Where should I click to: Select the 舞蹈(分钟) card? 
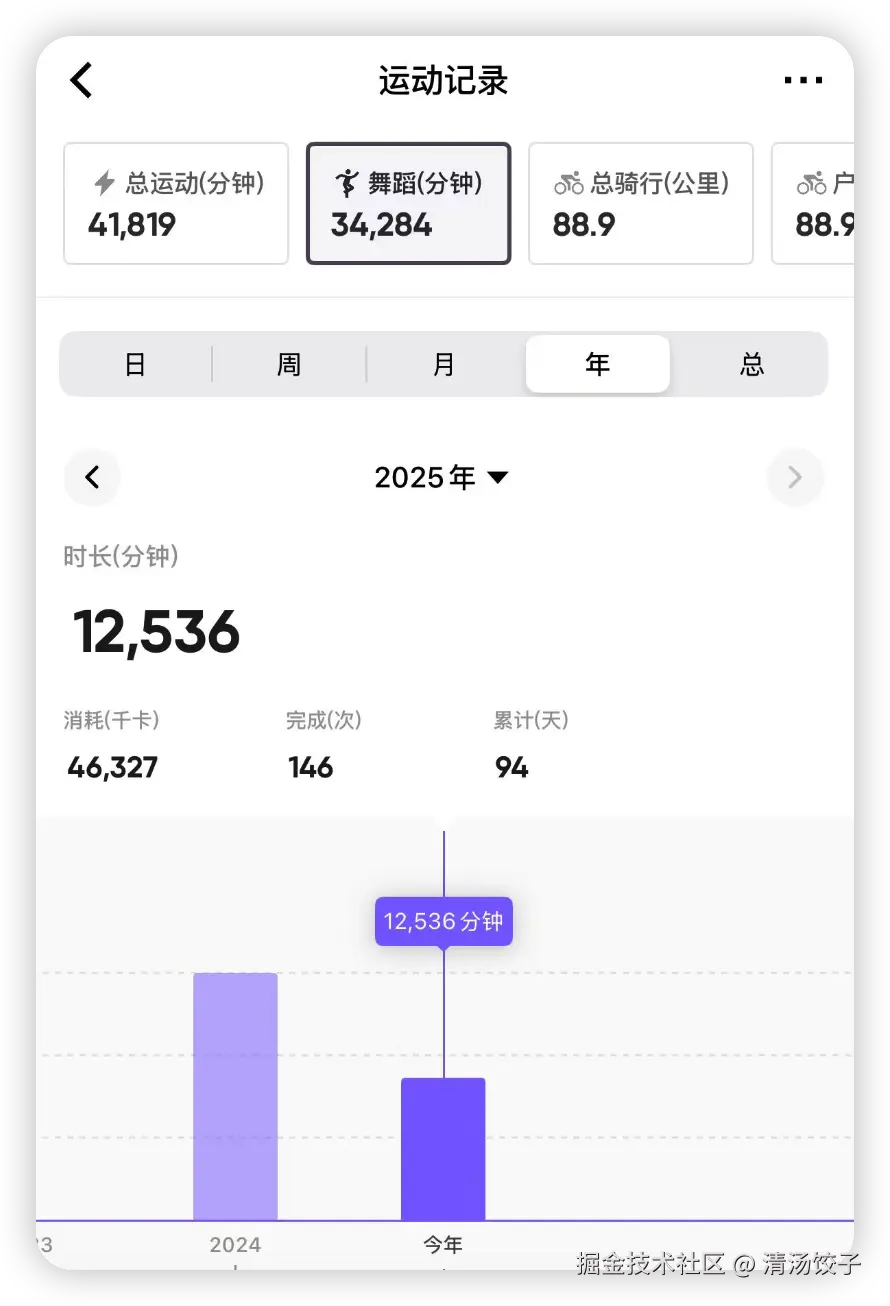408,204
